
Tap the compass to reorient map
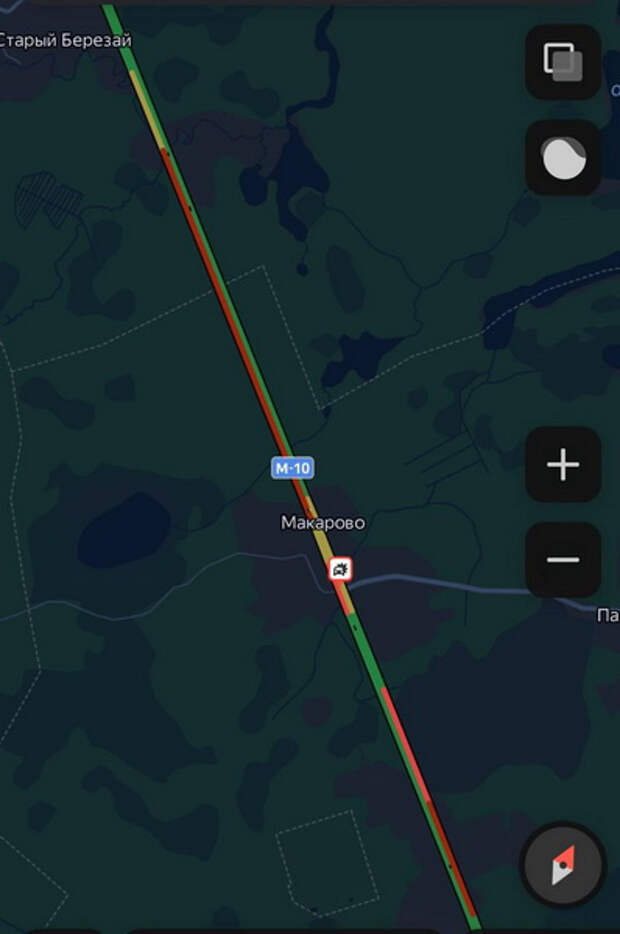(564, 865)
